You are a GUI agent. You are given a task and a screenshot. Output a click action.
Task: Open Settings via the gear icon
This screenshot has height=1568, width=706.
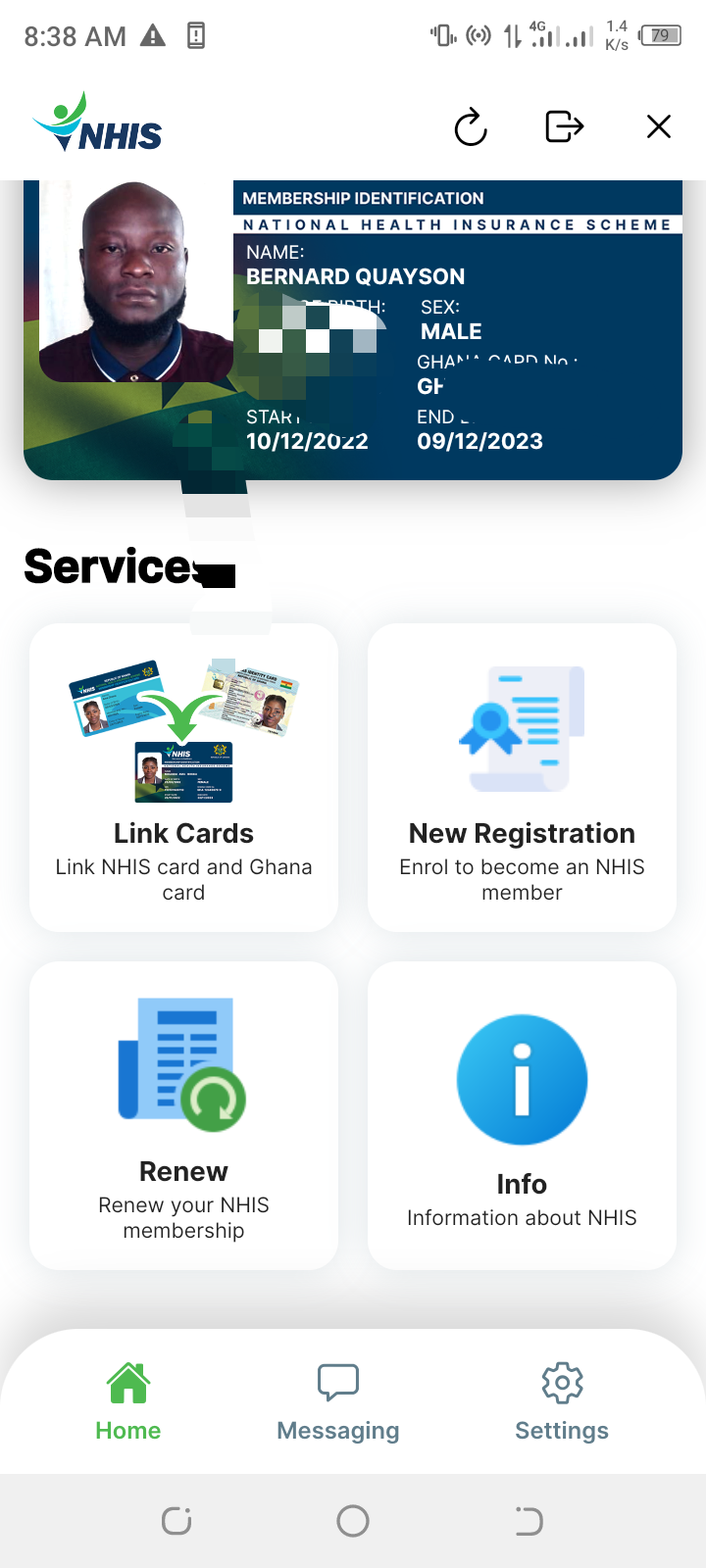pyautogui.click(x=561, y=1382)
